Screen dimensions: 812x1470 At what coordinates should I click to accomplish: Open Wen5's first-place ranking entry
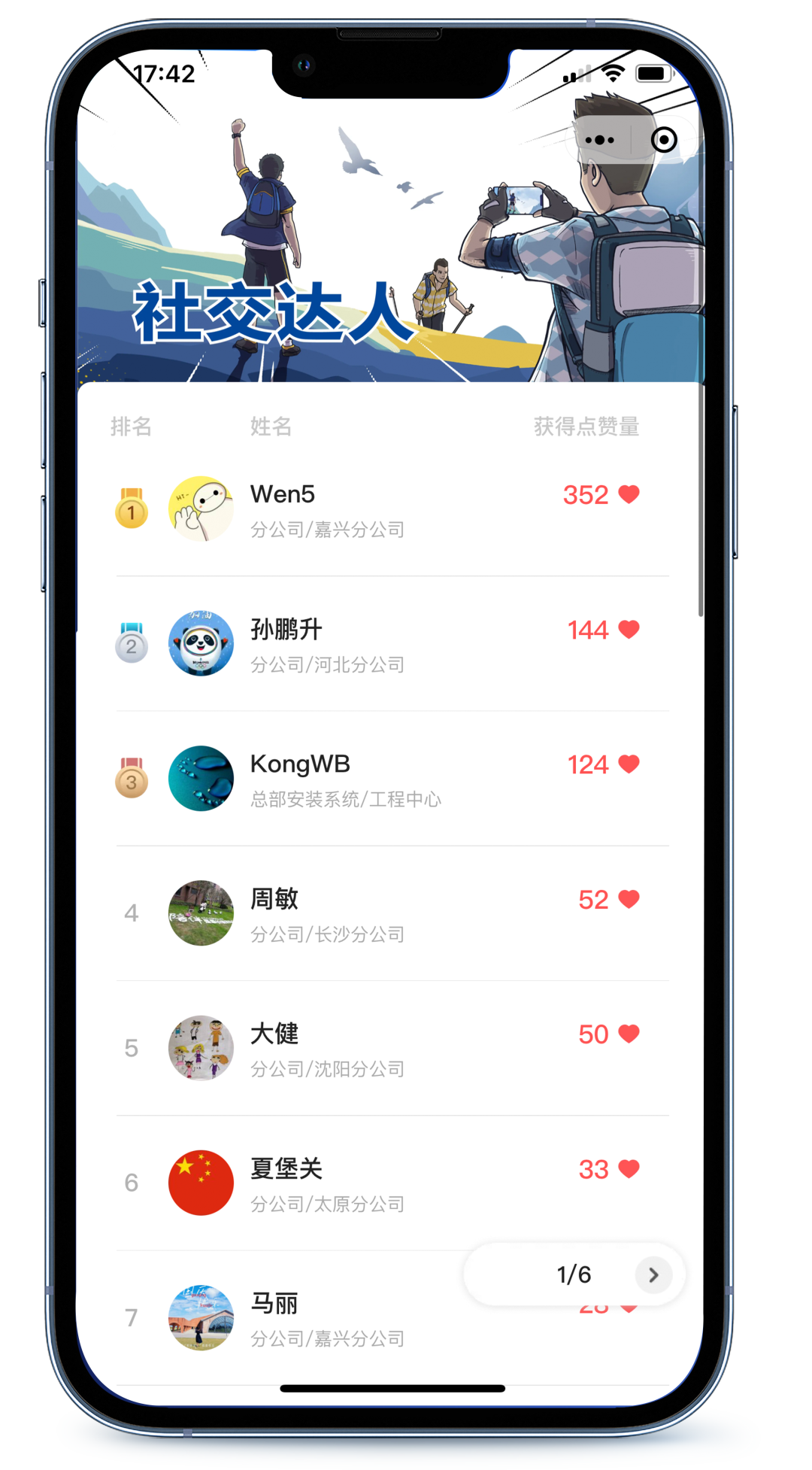click(x=391, y=509)
